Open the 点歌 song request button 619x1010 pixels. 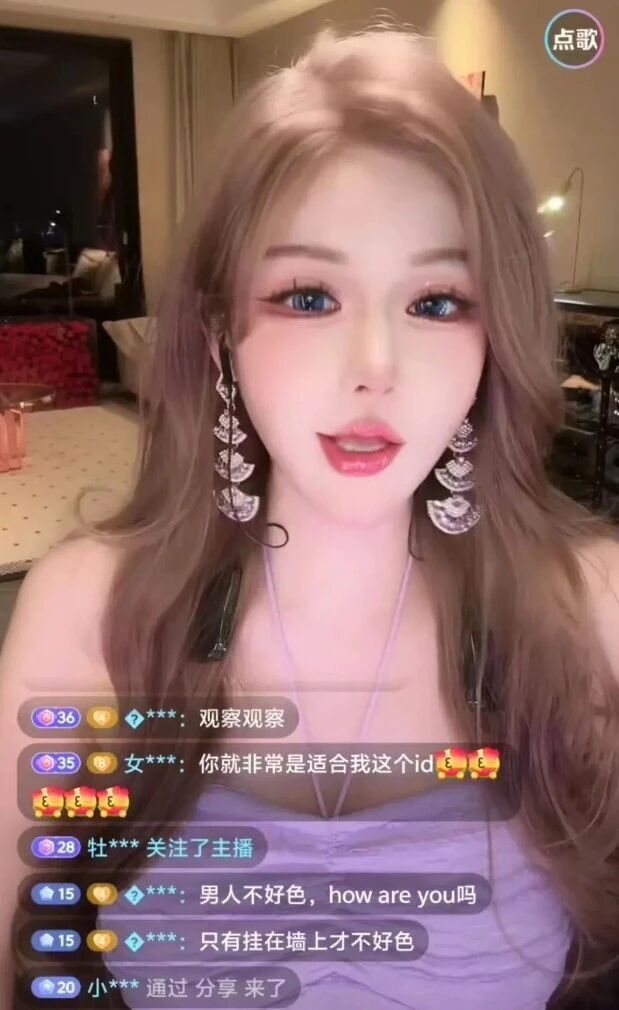(574, 37)
